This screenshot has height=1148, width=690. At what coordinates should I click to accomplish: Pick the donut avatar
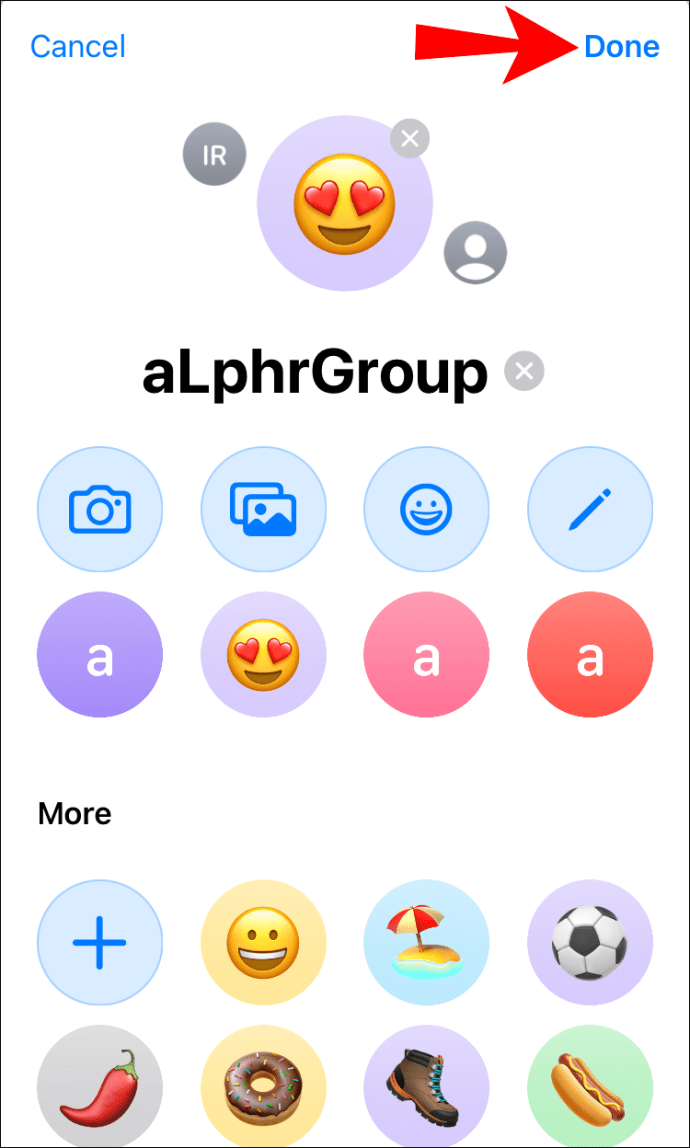263,1095
